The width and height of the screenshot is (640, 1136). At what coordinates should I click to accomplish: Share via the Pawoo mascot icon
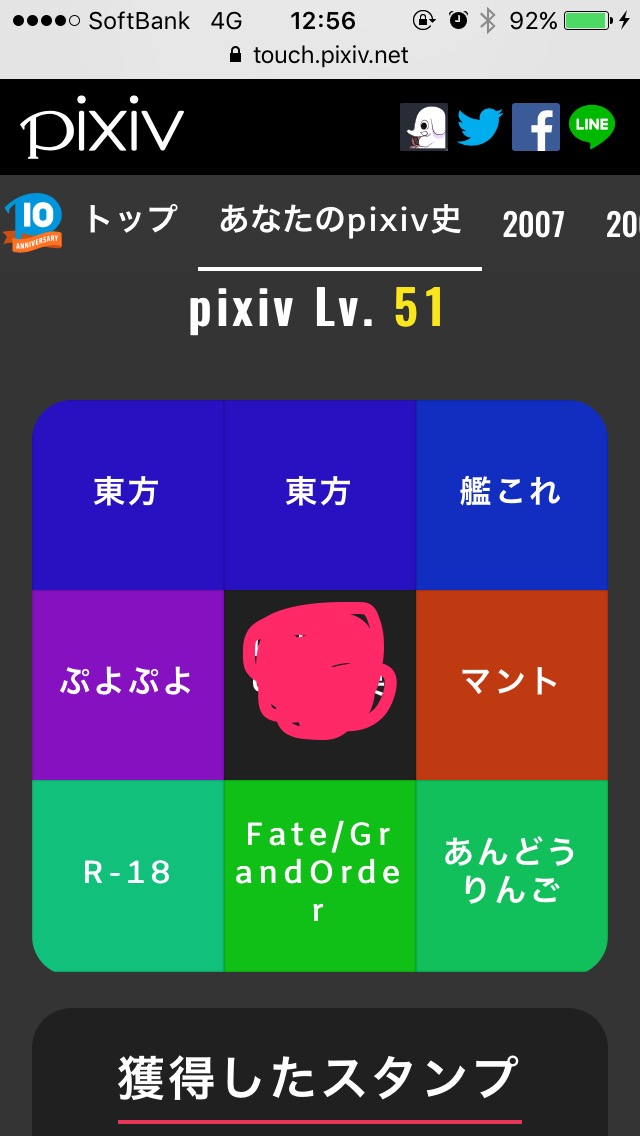[x=424, y=127]
